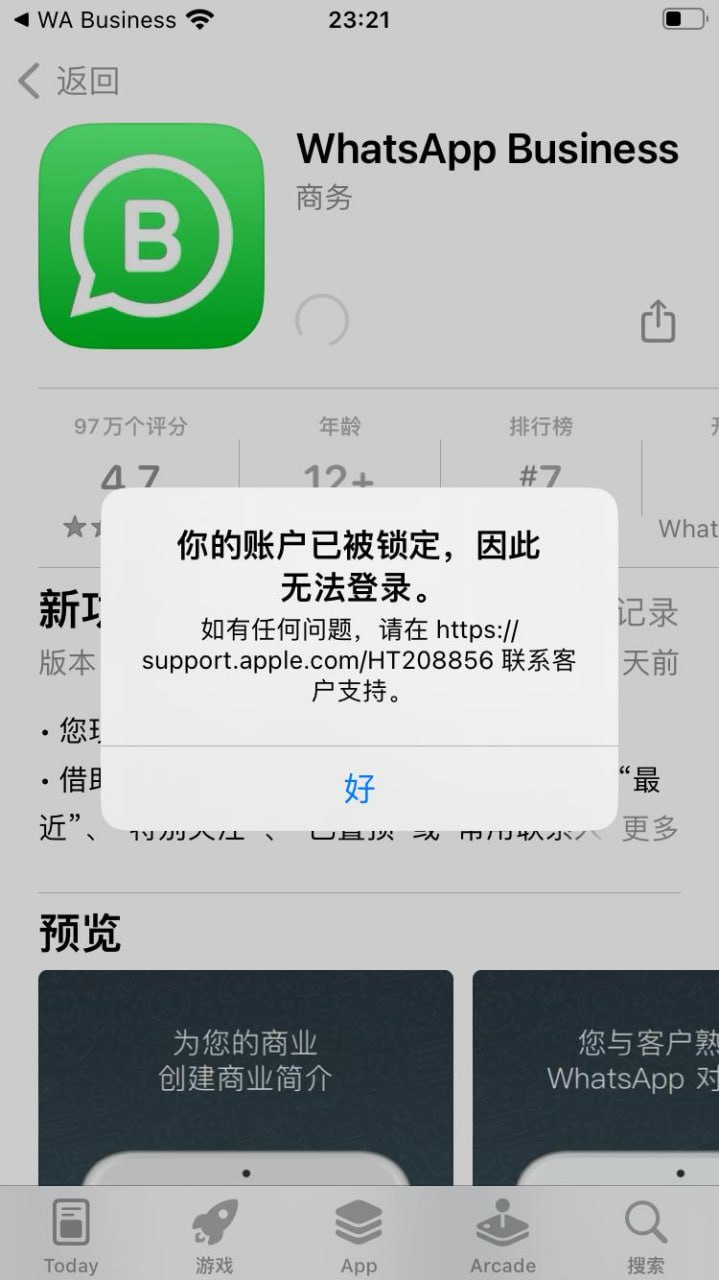Screen dimensions: 719x1280
Task: Switch to the 游戏 tab
Action: (x=214, y=1236)
